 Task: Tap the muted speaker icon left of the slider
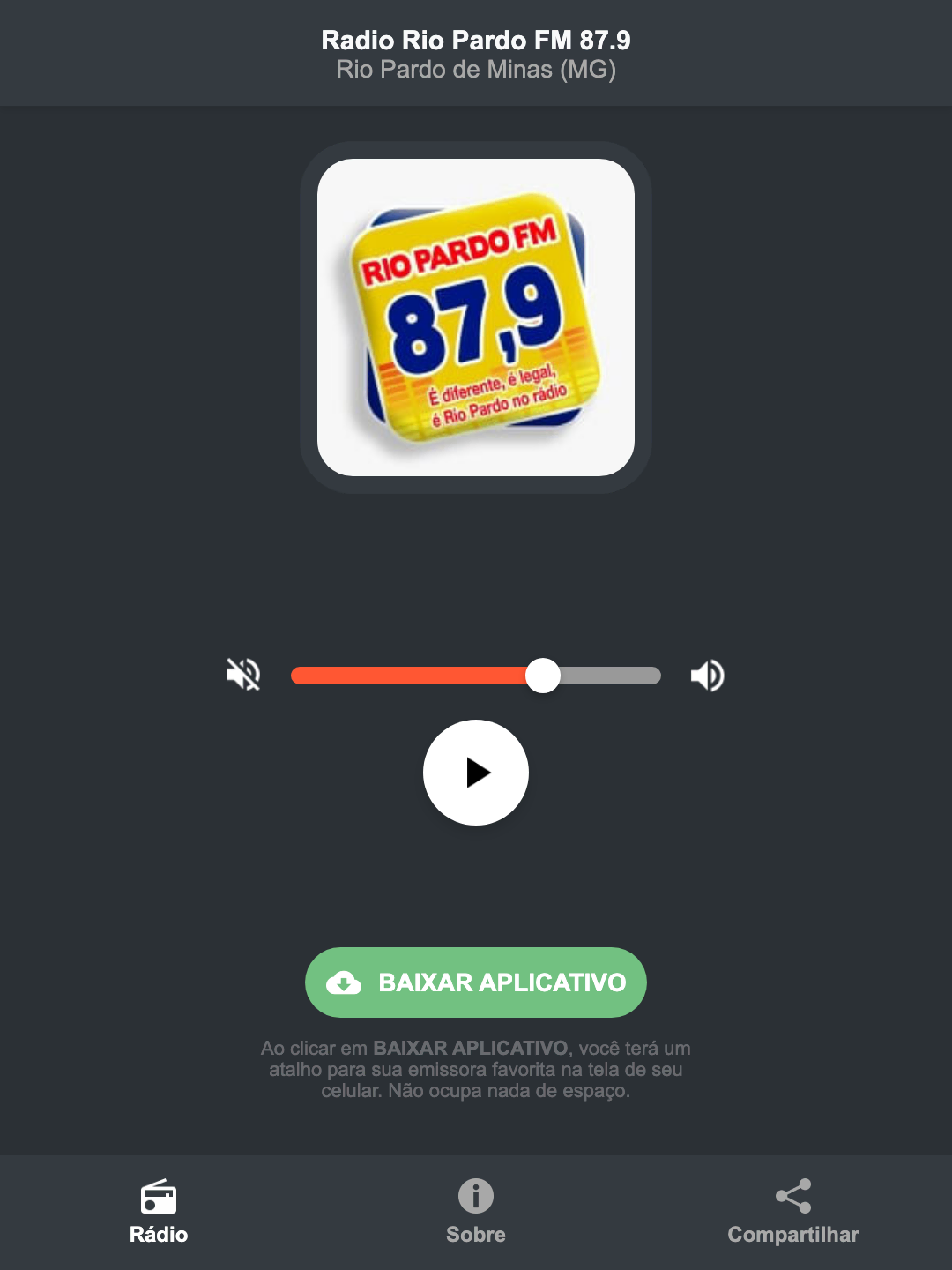(x=242, y=675)
